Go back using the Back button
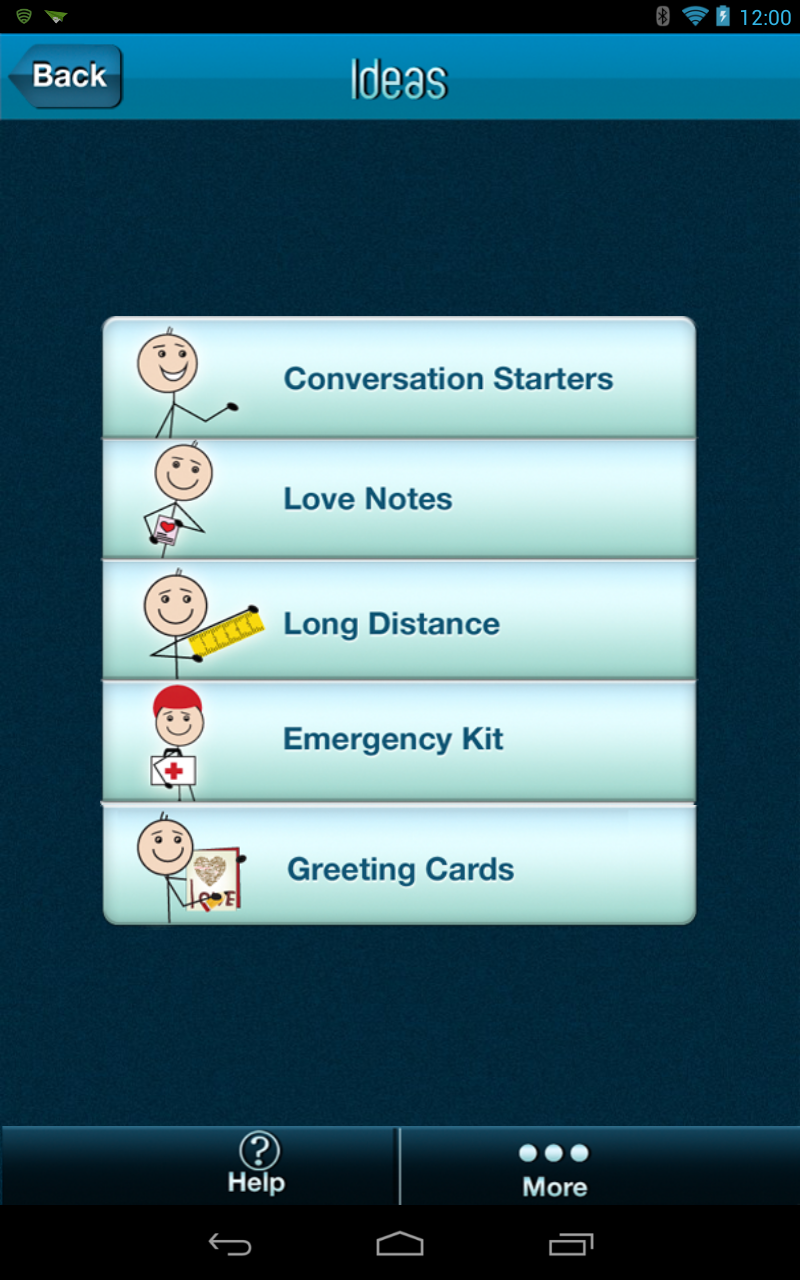Image resolution: width=800 pixels, height=1280 pixels. coord(66,76)
